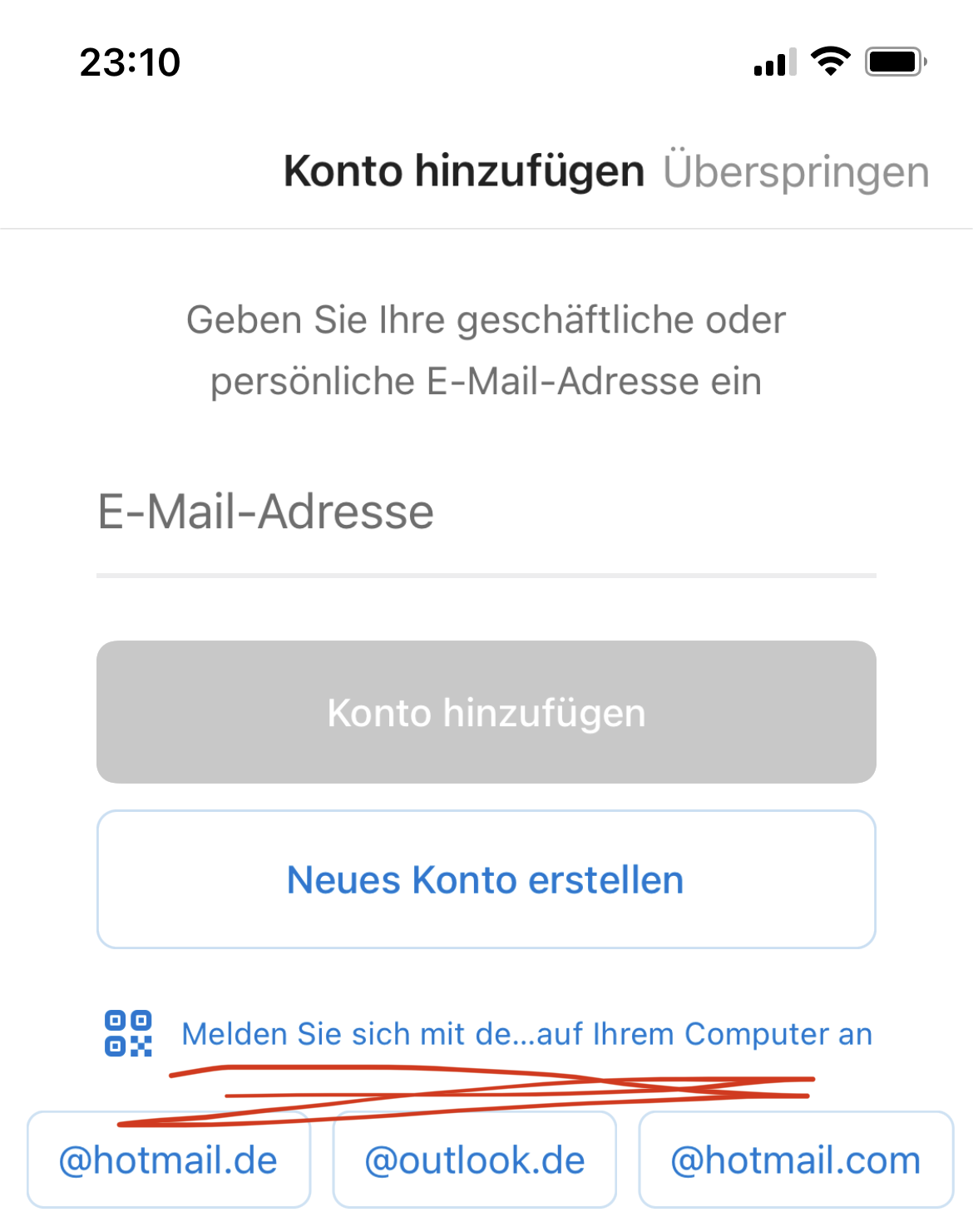973x1232 pixels.
Task: Focus the E-Mail-Adresse input field
Action: (x=486, y=512)
